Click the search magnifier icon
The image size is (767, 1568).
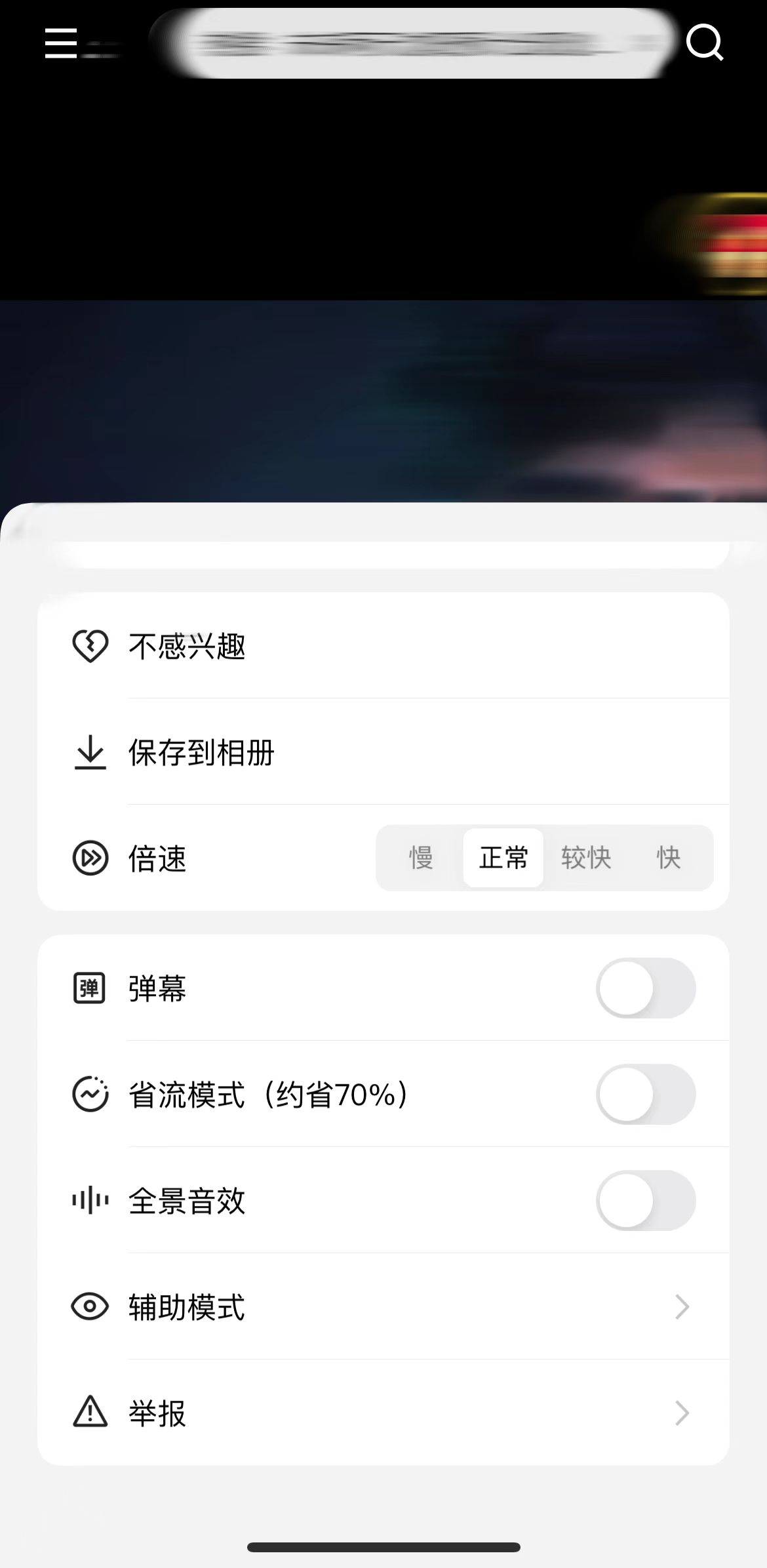point(705,43)
